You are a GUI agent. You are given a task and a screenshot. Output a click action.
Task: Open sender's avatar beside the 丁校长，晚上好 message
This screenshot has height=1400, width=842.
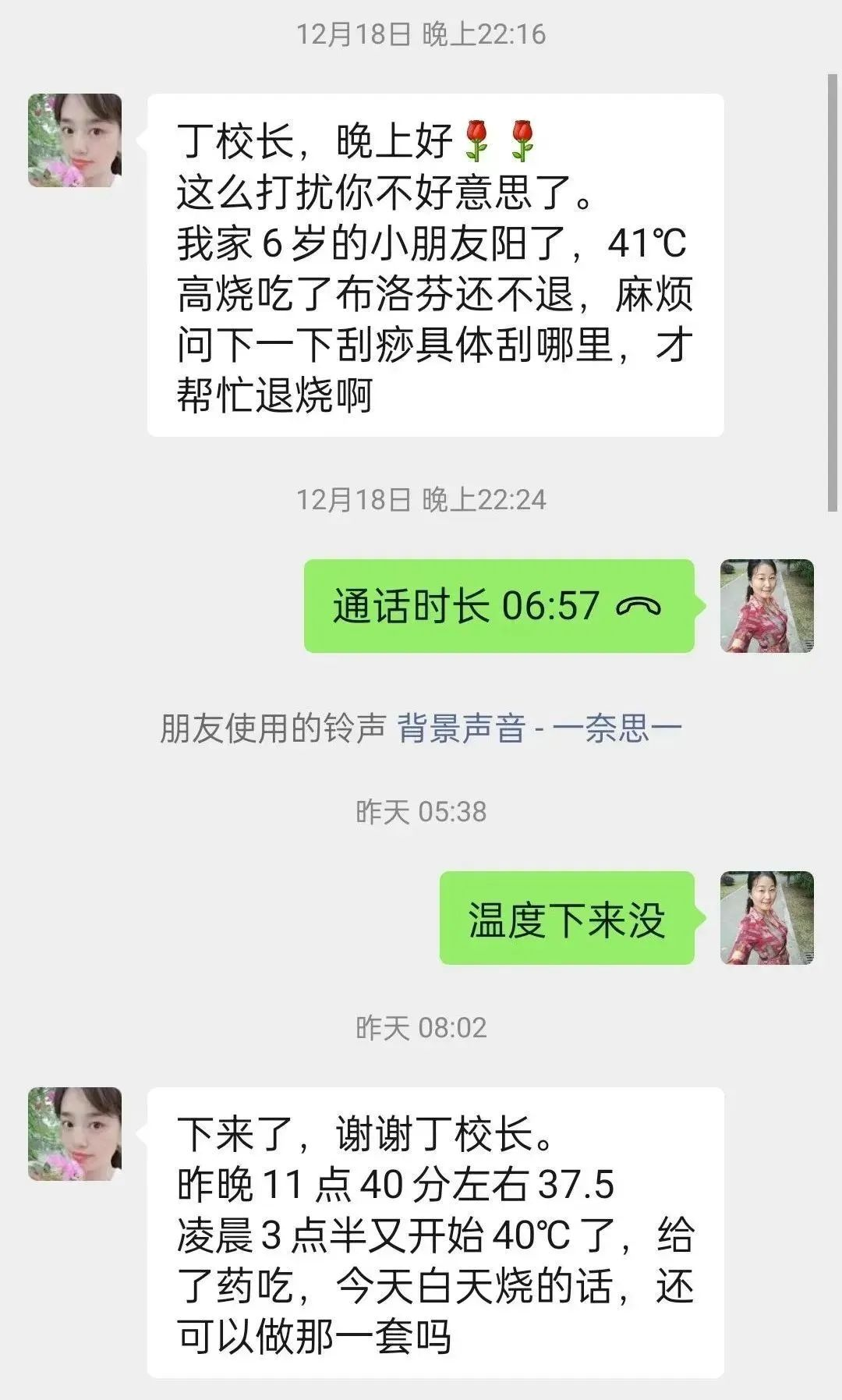pyautogui.click(x=75, y=140)
